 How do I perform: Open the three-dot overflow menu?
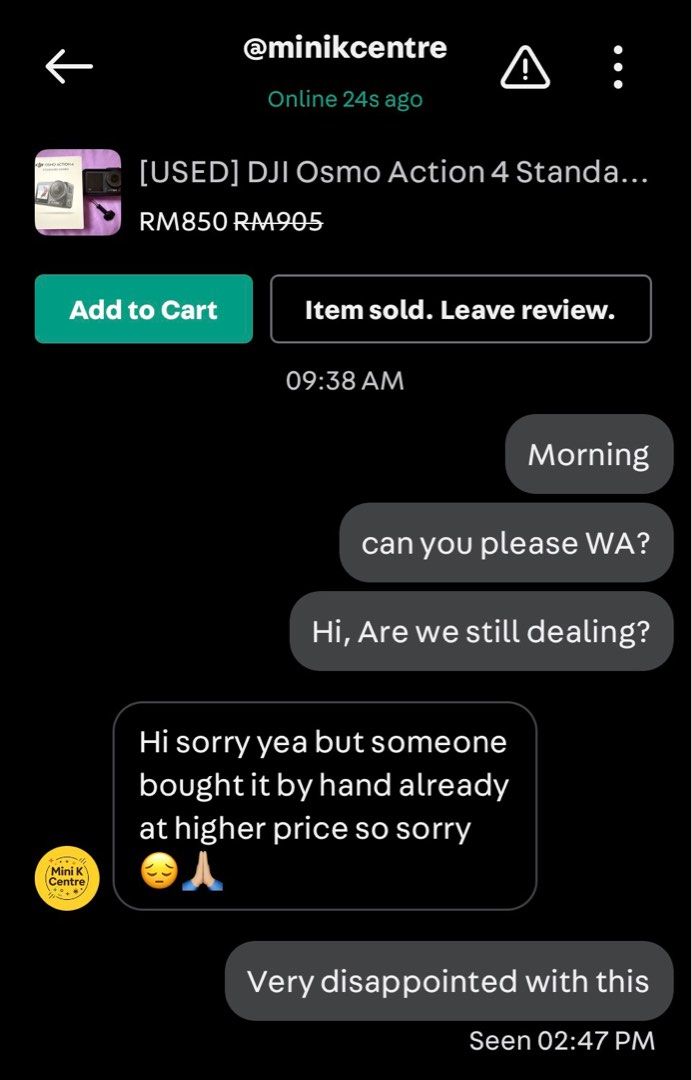click(x=618, y=68)
